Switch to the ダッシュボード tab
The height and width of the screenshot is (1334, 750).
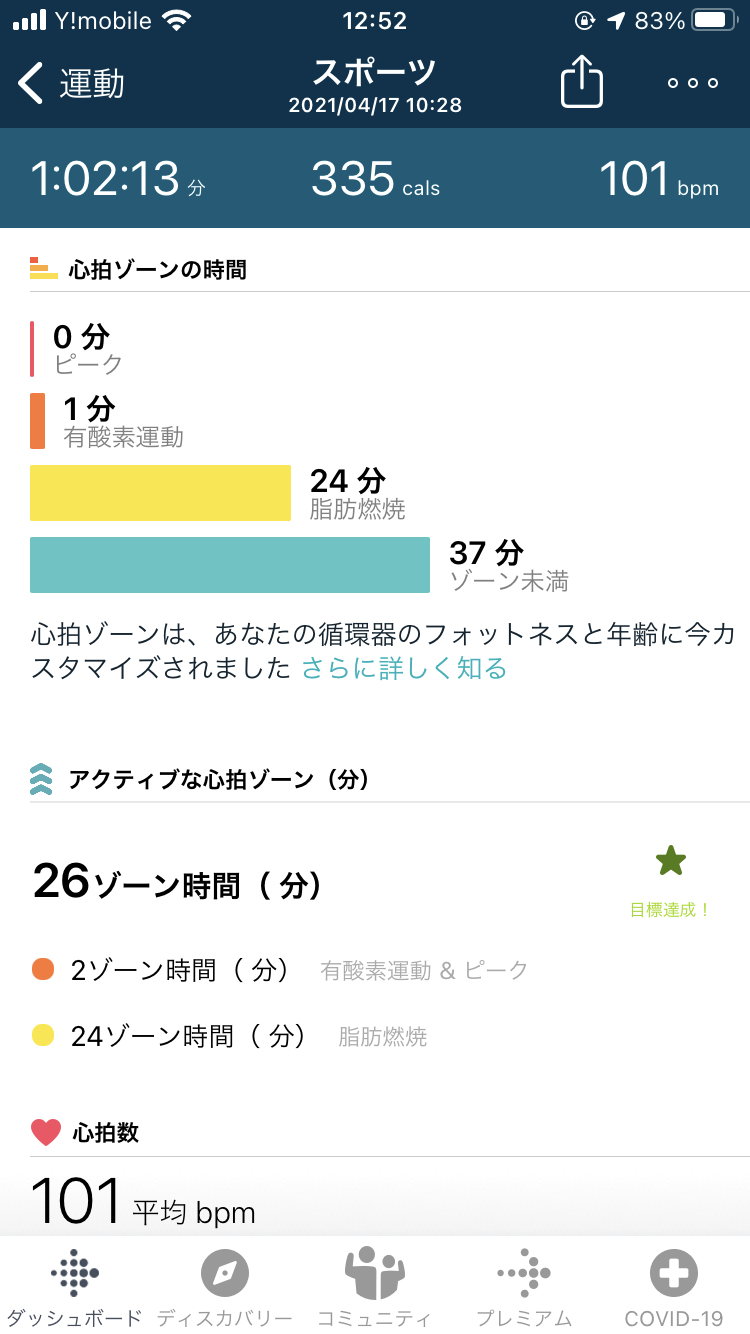point(75,1289)
